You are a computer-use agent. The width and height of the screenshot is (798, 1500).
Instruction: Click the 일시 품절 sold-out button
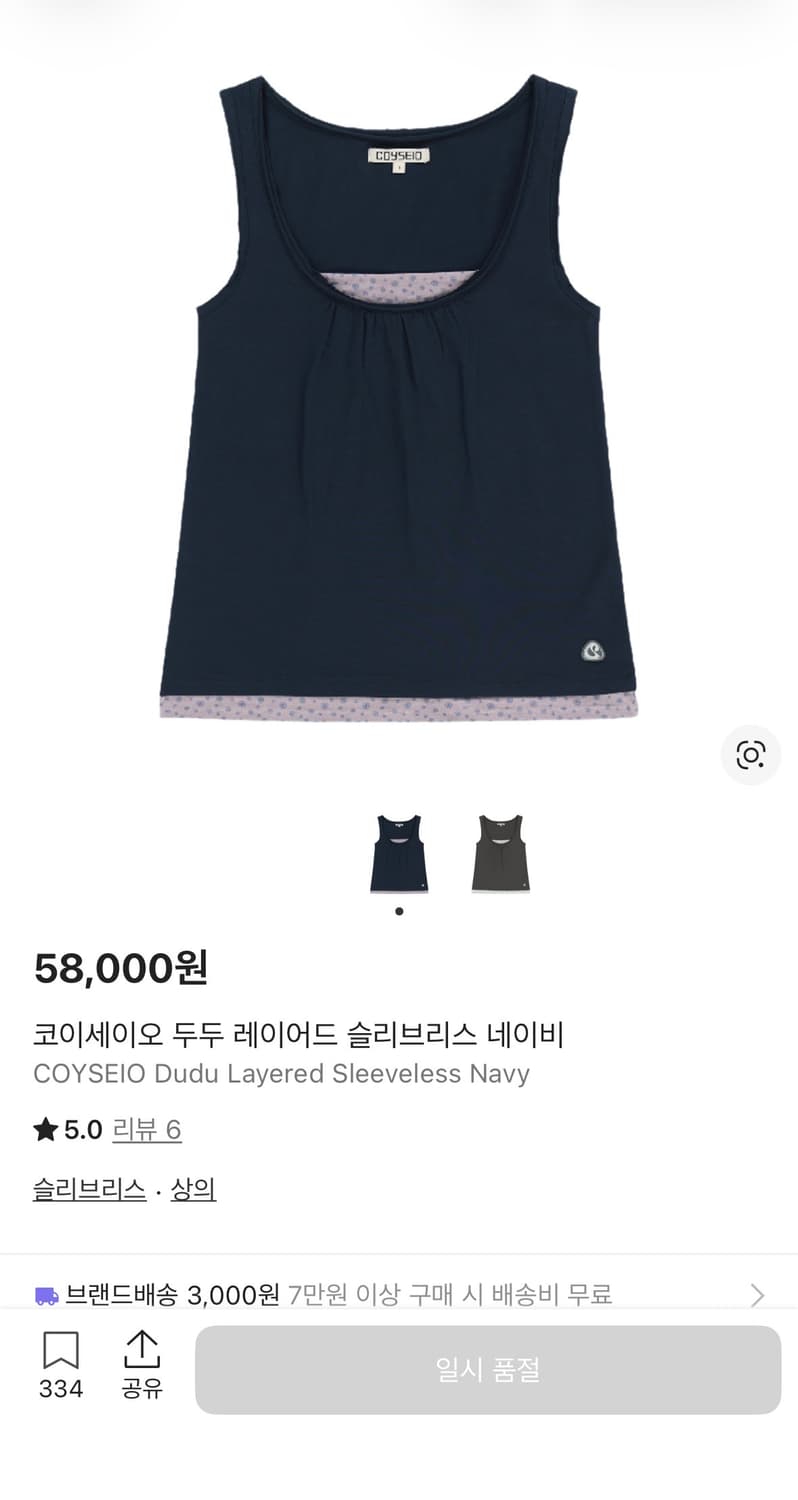(488, 1370)
